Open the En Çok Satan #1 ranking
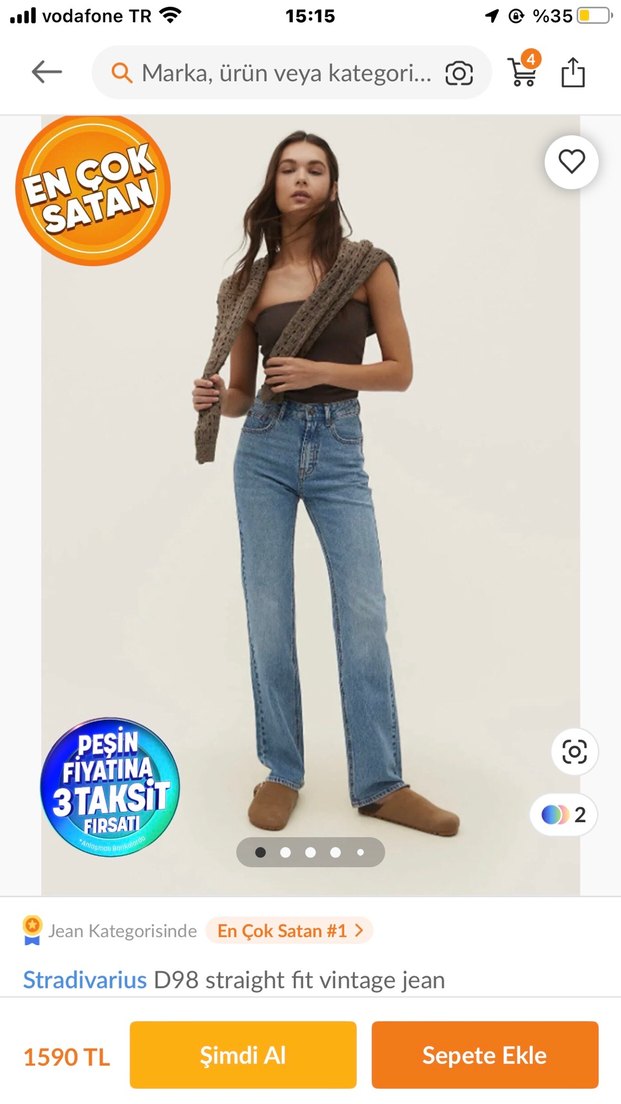 (289, 931)
